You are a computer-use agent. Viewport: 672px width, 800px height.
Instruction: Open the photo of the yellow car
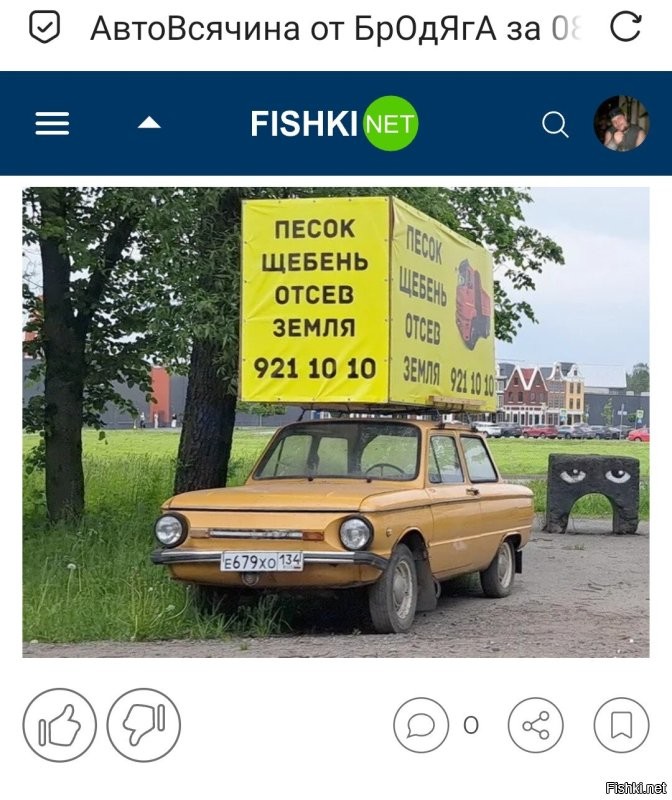(336, 422)
